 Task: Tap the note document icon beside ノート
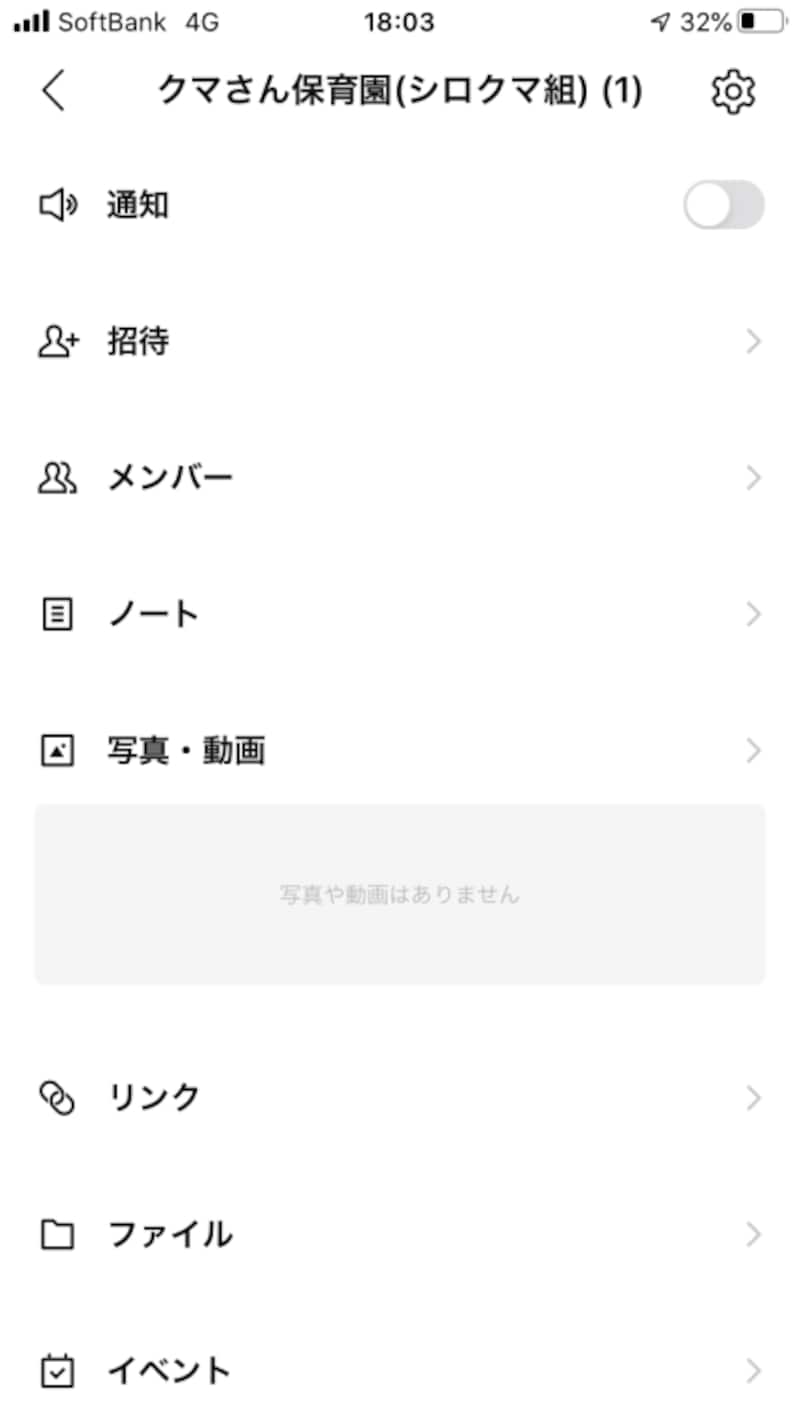[57, 613]
